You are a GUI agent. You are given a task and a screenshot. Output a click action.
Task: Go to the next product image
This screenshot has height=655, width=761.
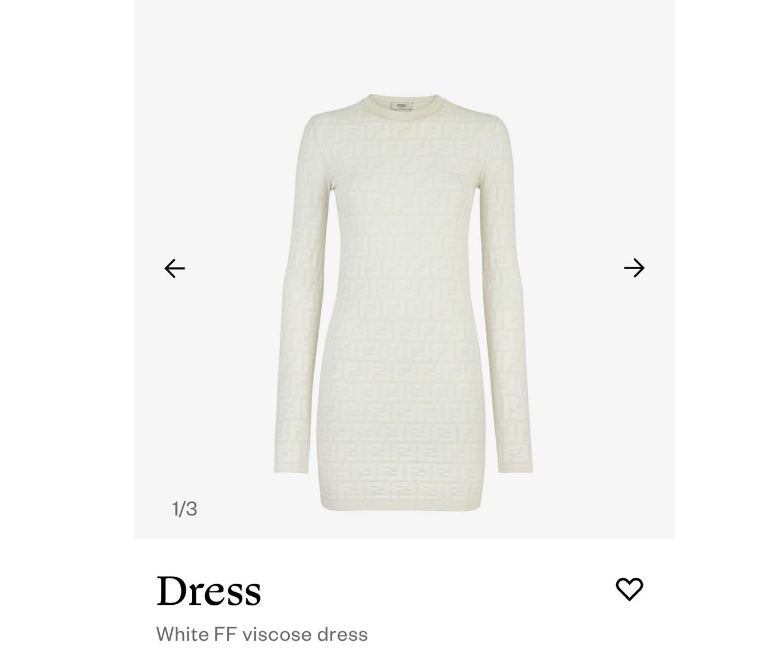tap(634, 268)
